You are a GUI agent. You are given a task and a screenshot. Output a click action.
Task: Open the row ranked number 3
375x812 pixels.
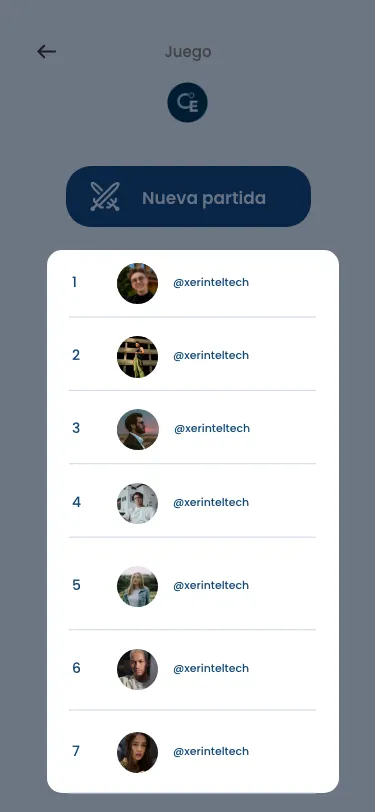[192, 429]
